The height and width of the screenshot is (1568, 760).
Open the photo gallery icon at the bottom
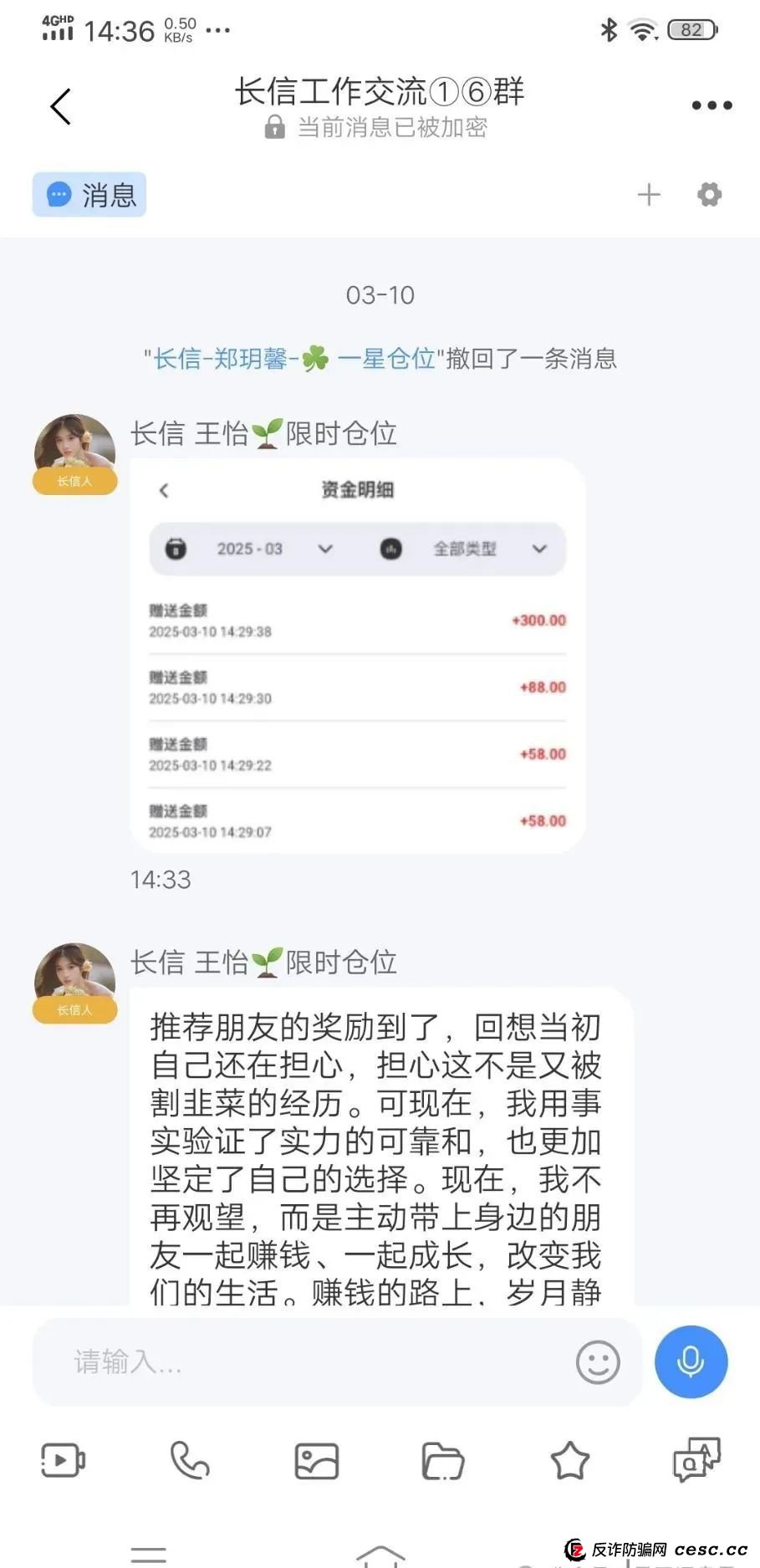click(317, 1462)
